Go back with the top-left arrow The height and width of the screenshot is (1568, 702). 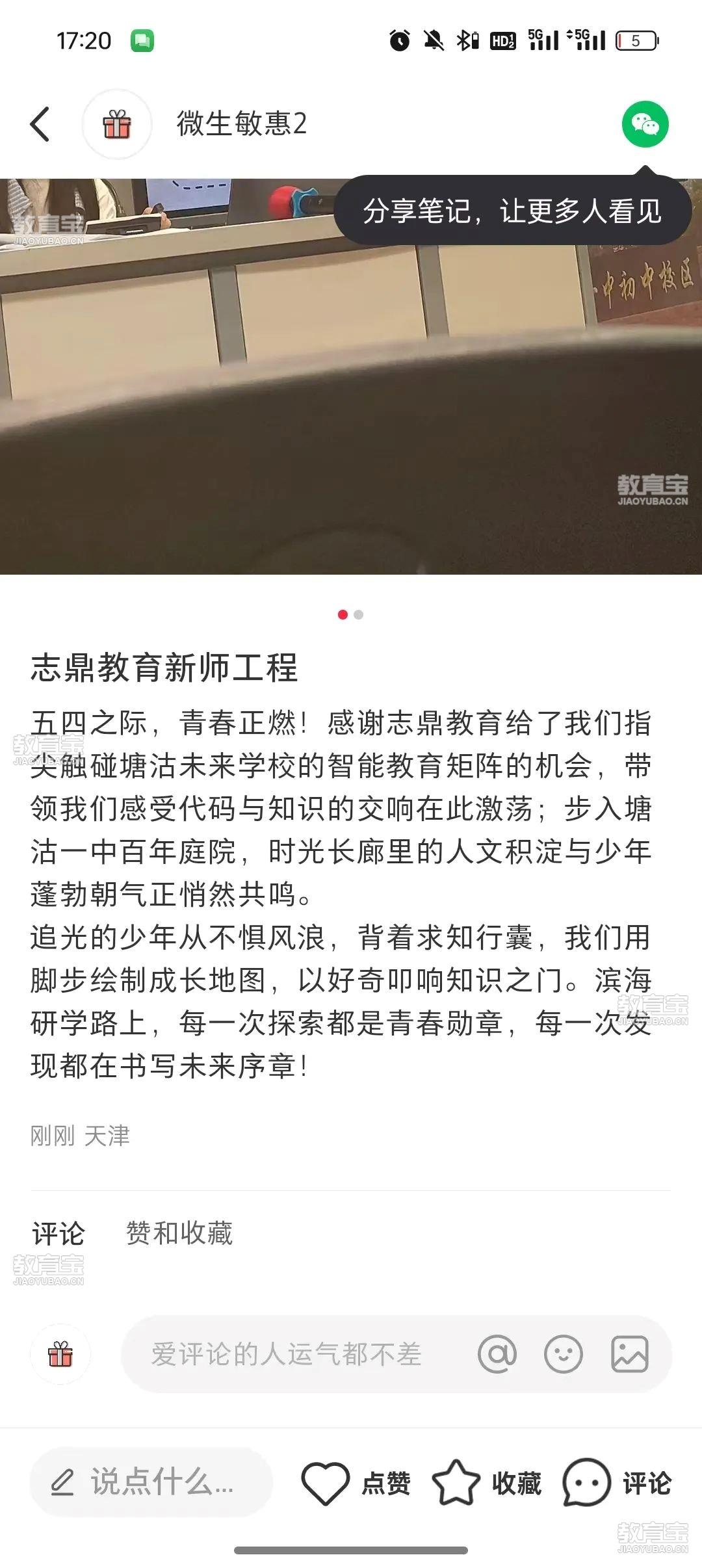click(x=40, y=124)
